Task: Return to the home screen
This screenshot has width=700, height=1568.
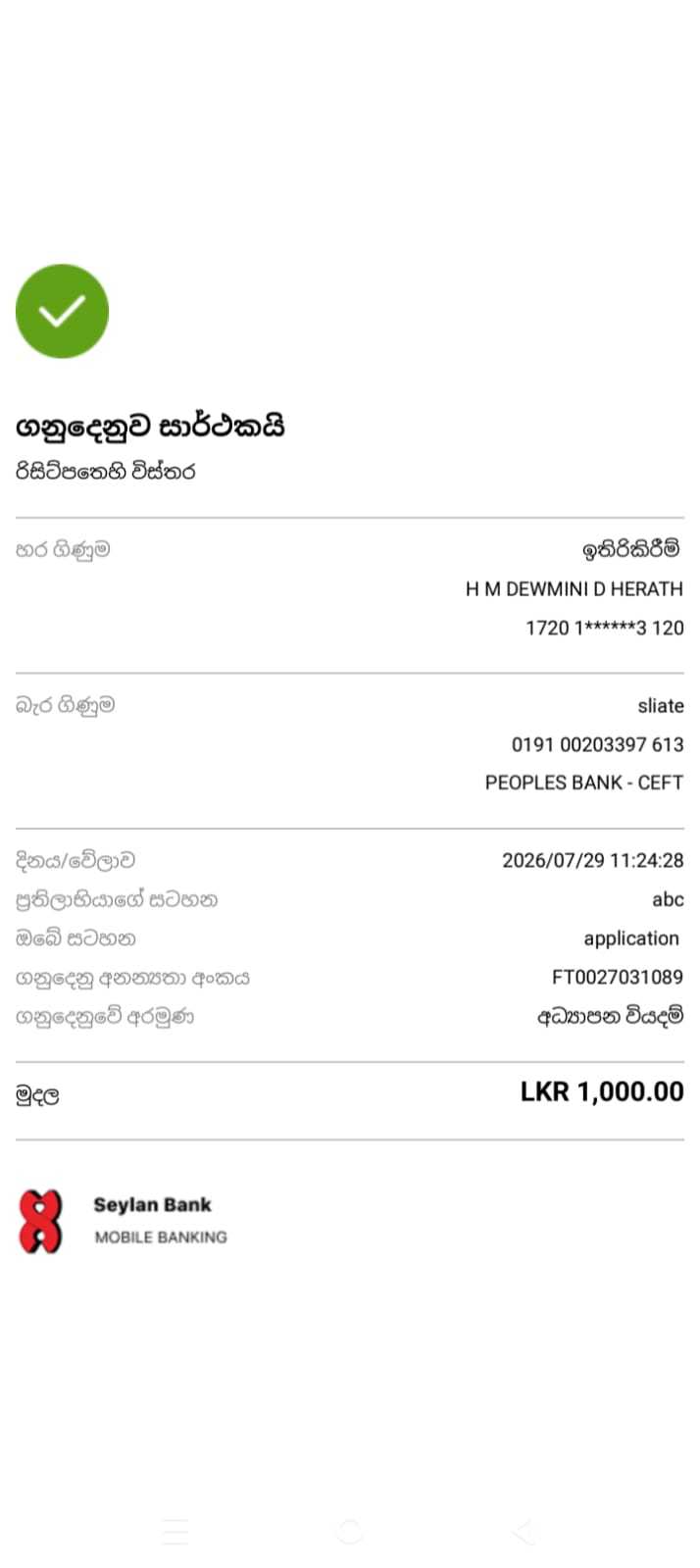Action: 350,1531
